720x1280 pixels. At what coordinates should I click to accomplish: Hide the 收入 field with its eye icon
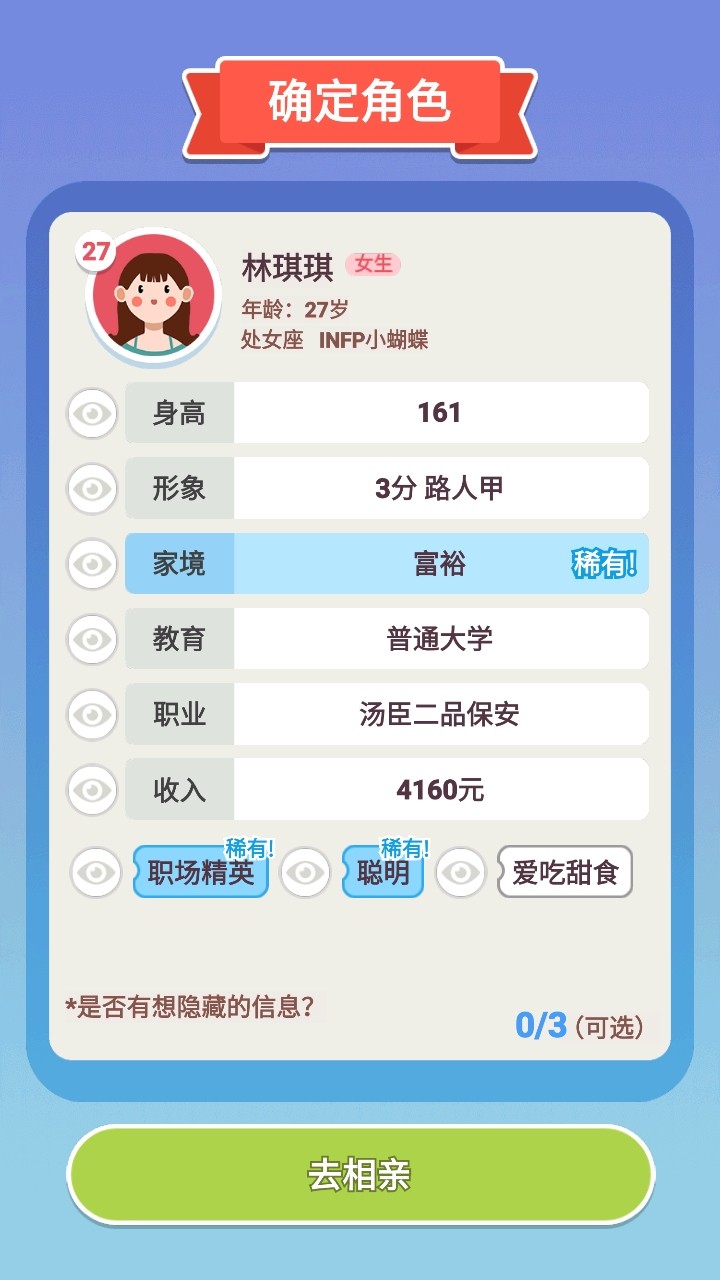point(91,788)
